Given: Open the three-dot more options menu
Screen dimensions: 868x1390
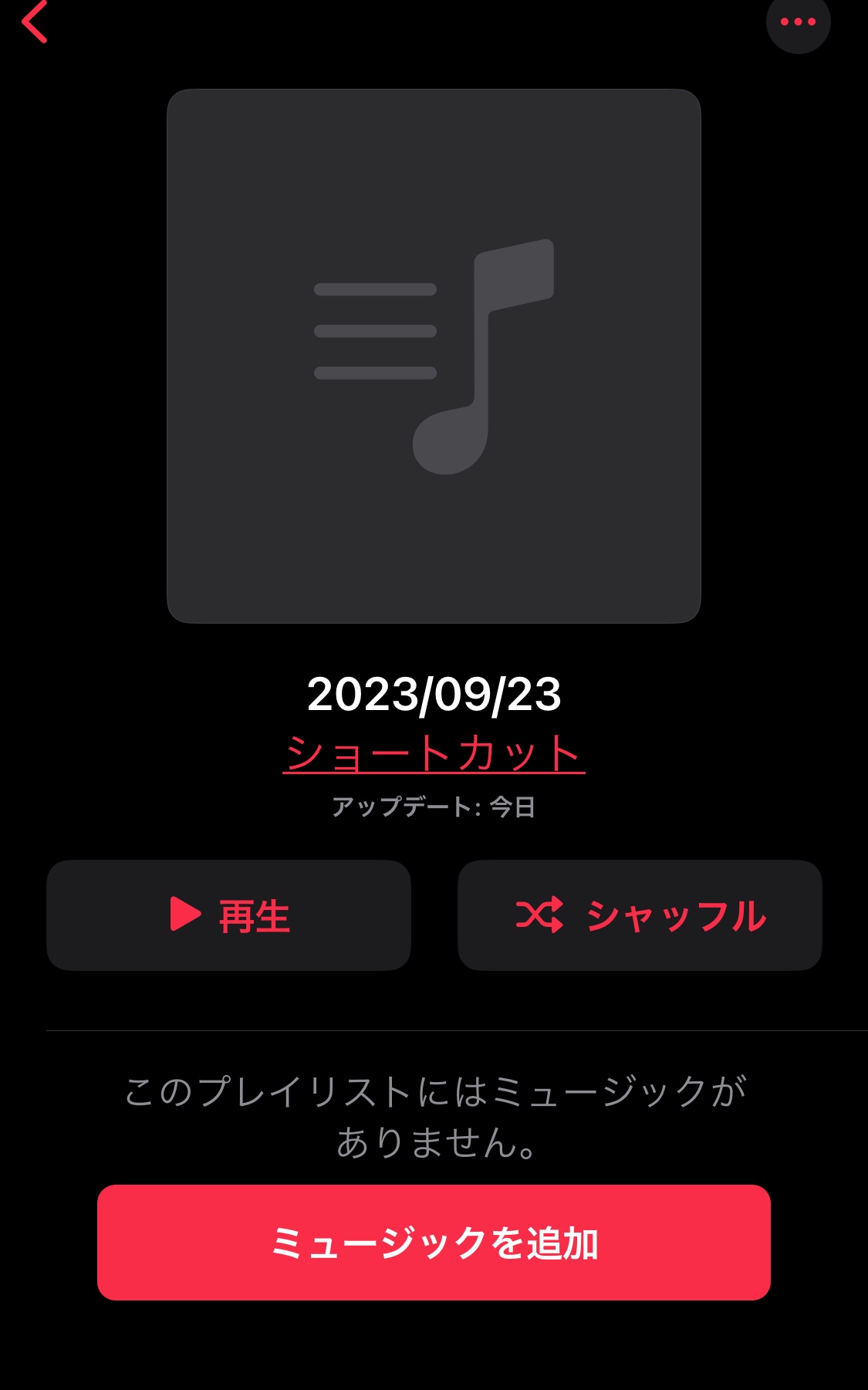Looking at the screenshot, I should click(798, 22).
